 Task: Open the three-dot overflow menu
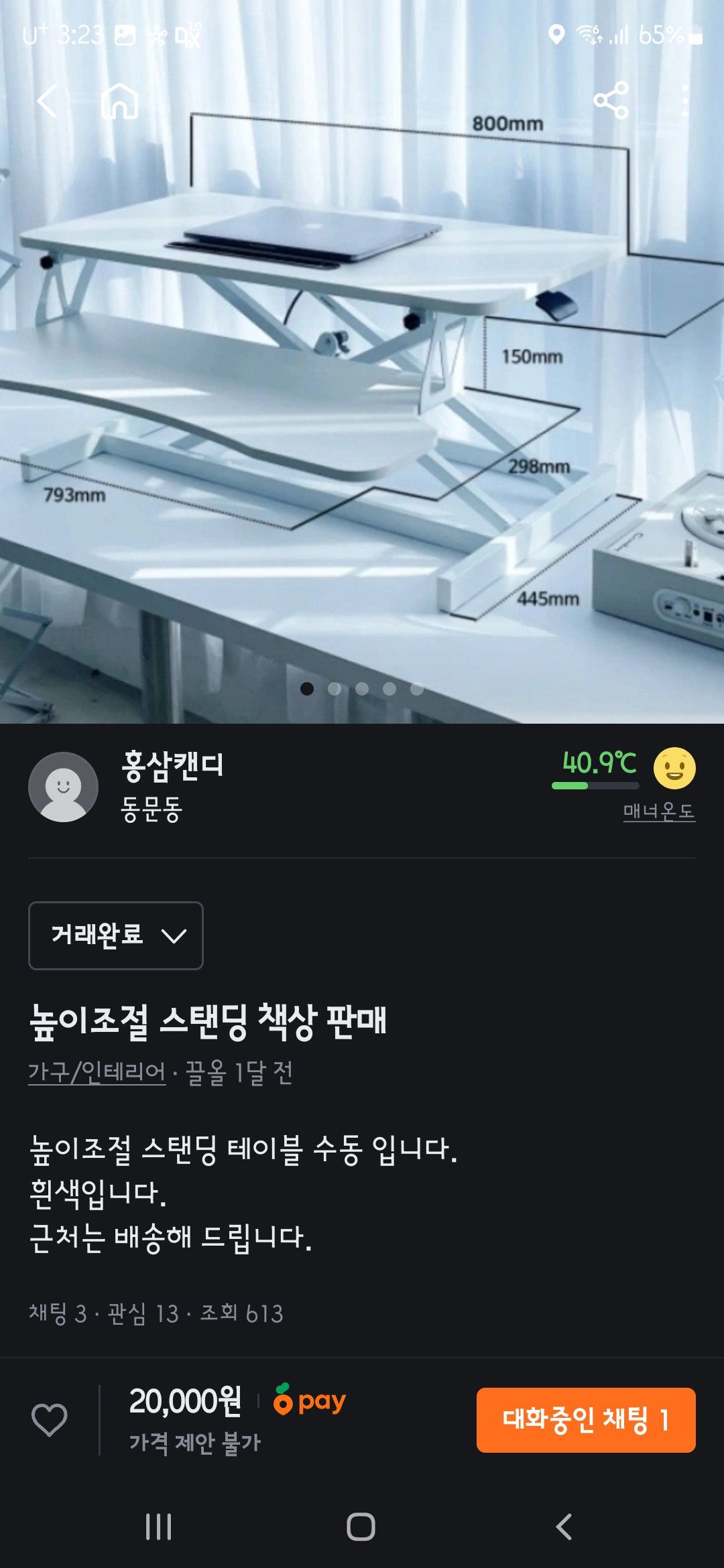pos(684,101)
